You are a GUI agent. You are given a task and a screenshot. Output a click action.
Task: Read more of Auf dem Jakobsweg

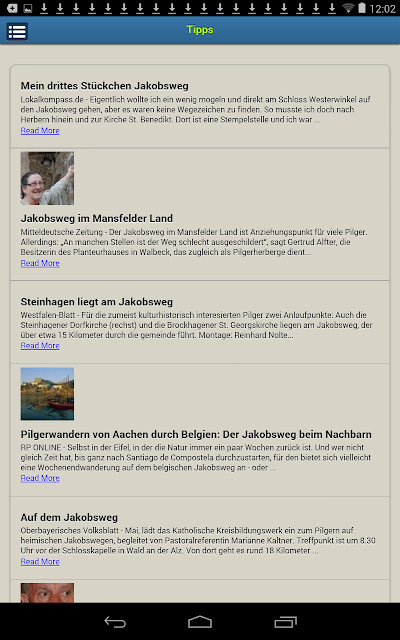pos(40,562)
